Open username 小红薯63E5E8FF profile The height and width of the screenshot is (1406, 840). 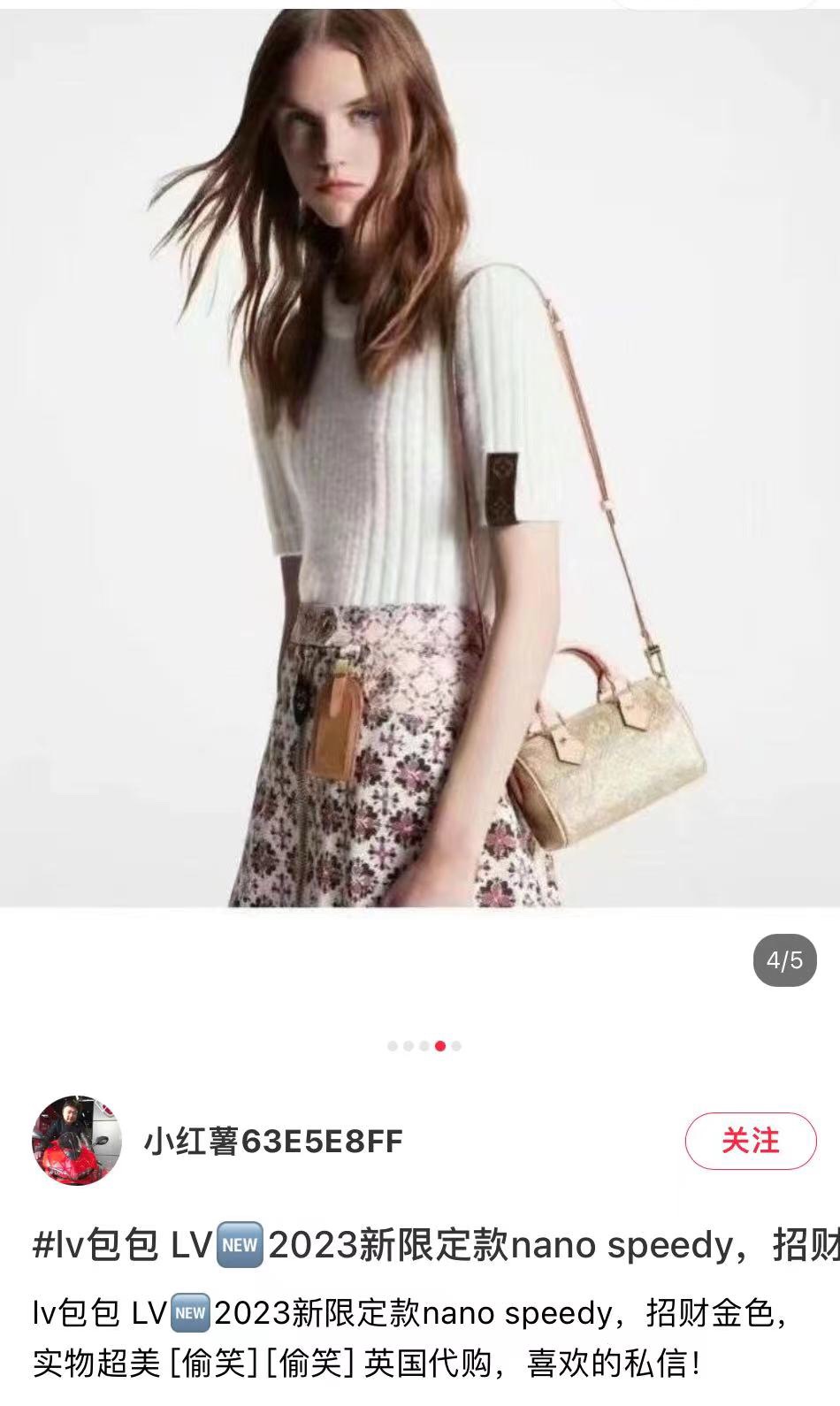[x=273, y=1142]
